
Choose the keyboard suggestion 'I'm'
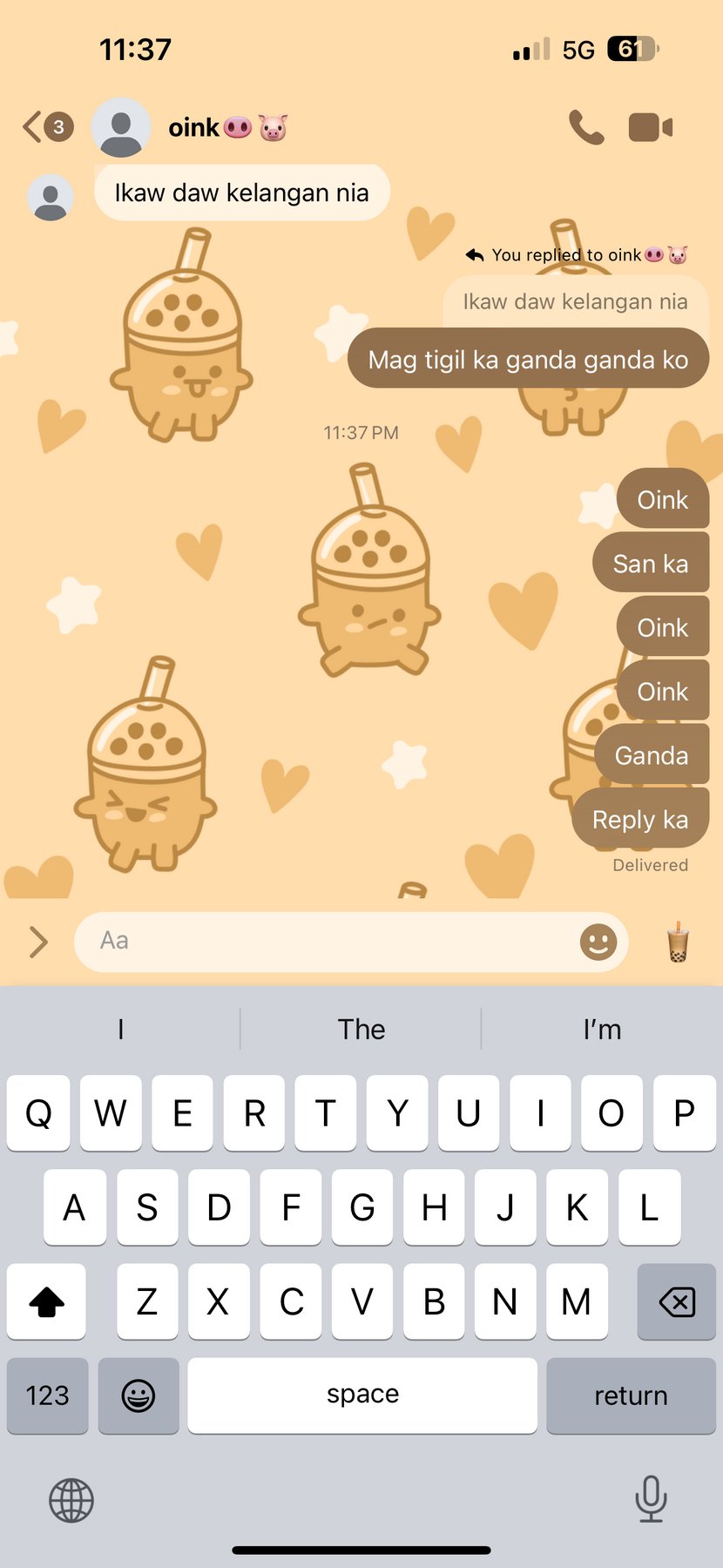(602, 1030)
